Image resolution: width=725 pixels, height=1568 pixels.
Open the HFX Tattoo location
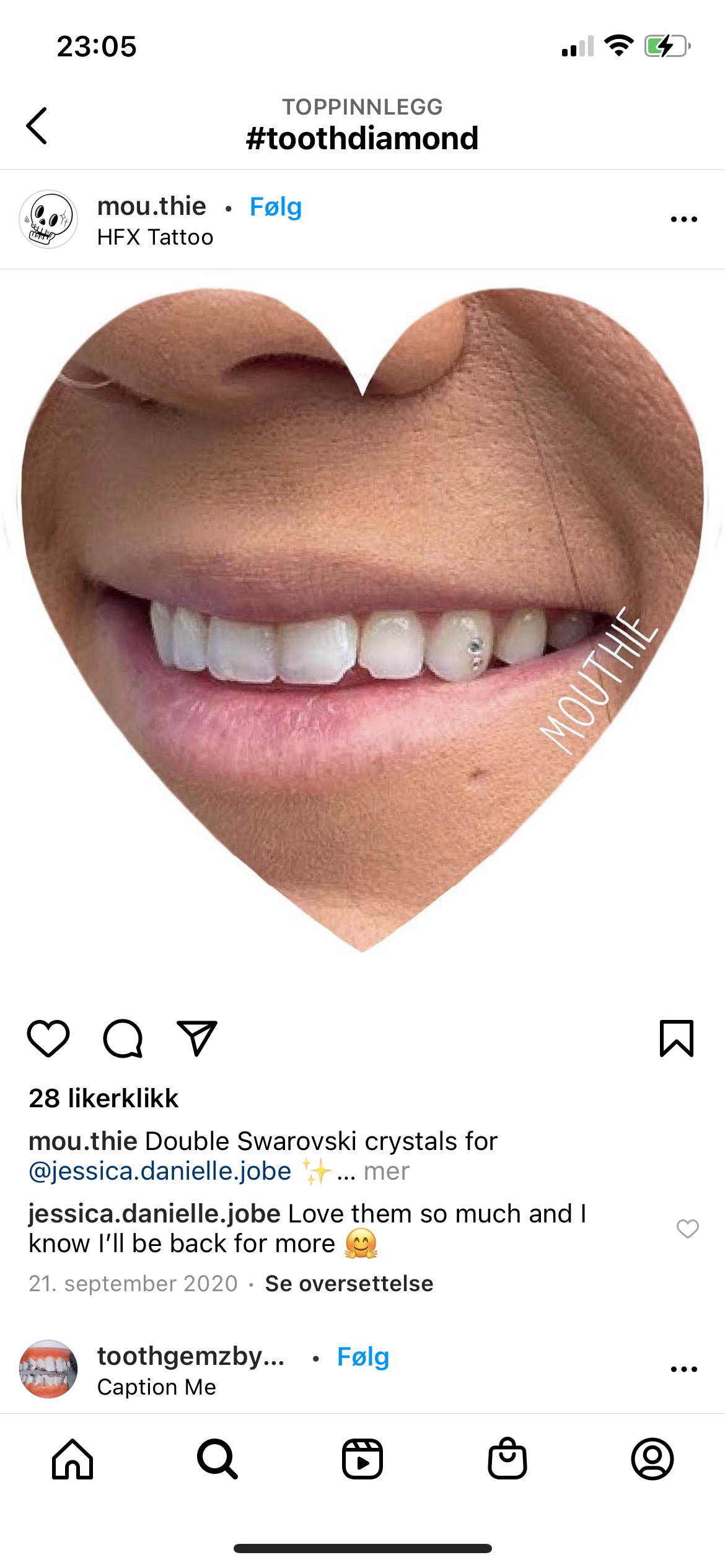[x=156, y=237]
